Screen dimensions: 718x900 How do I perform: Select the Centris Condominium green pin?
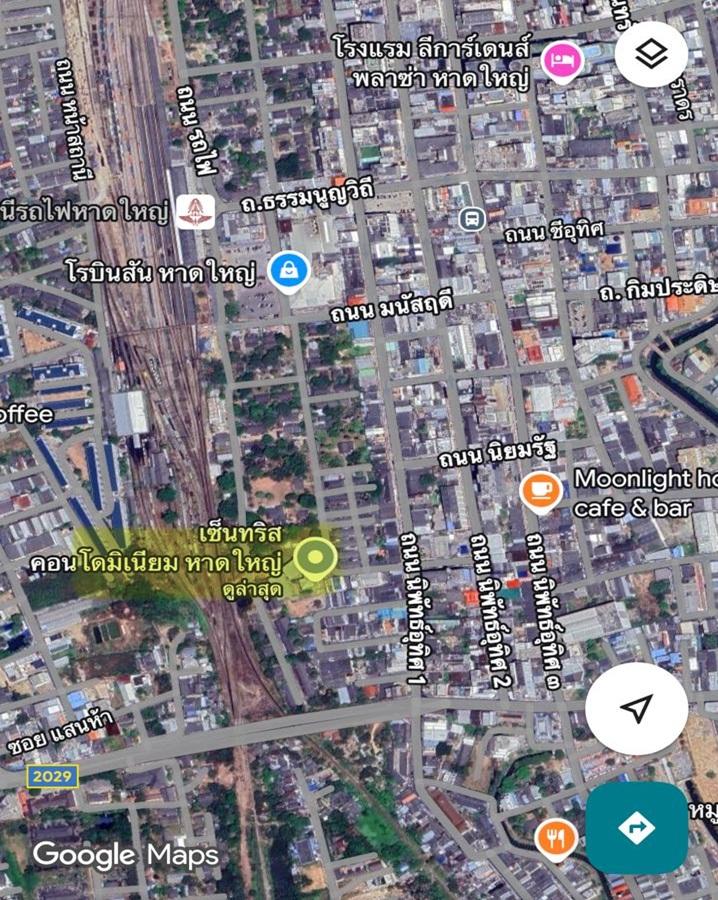(317, 559)
